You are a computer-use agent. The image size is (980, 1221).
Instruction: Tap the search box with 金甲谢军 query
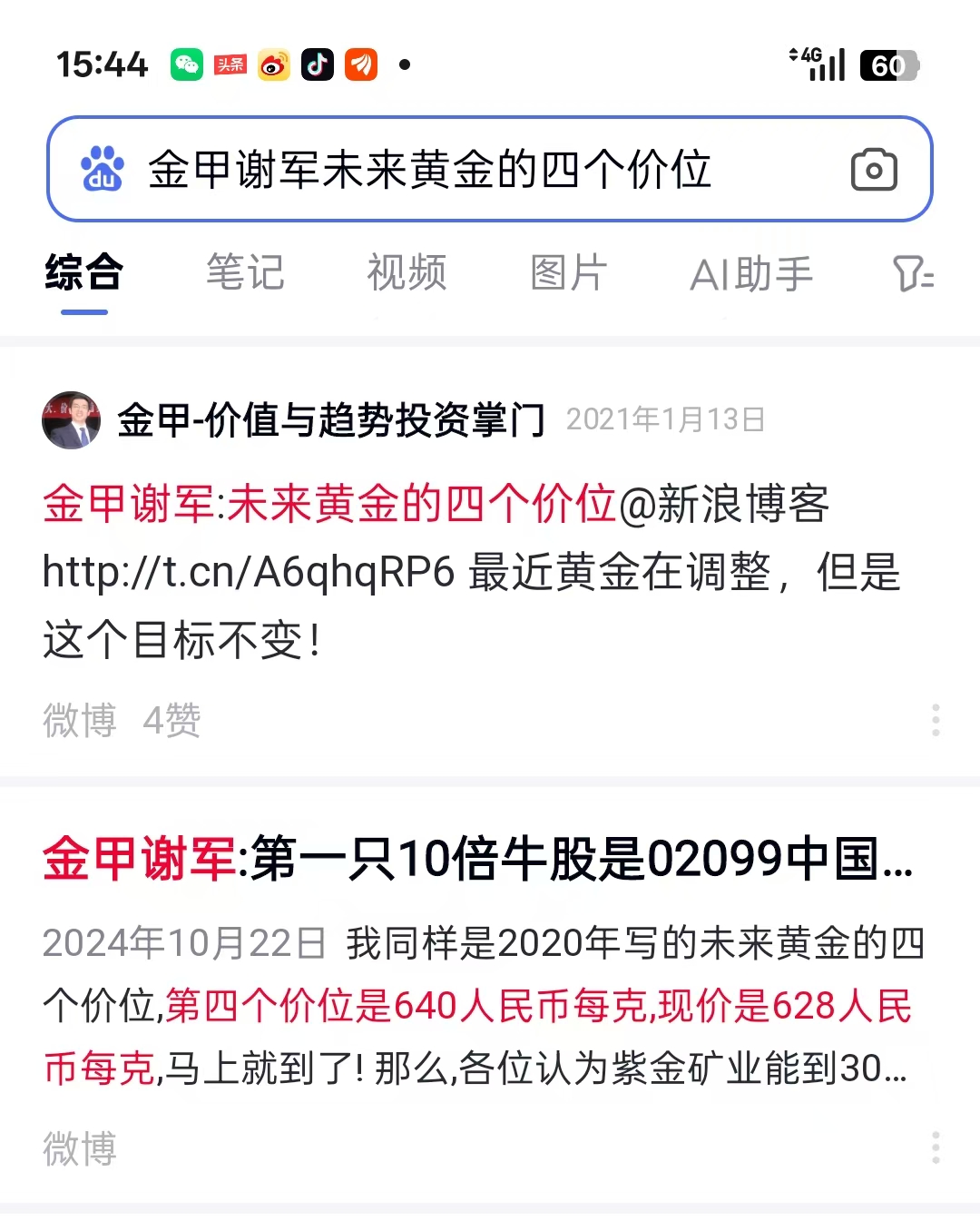[x=454, y=170]
